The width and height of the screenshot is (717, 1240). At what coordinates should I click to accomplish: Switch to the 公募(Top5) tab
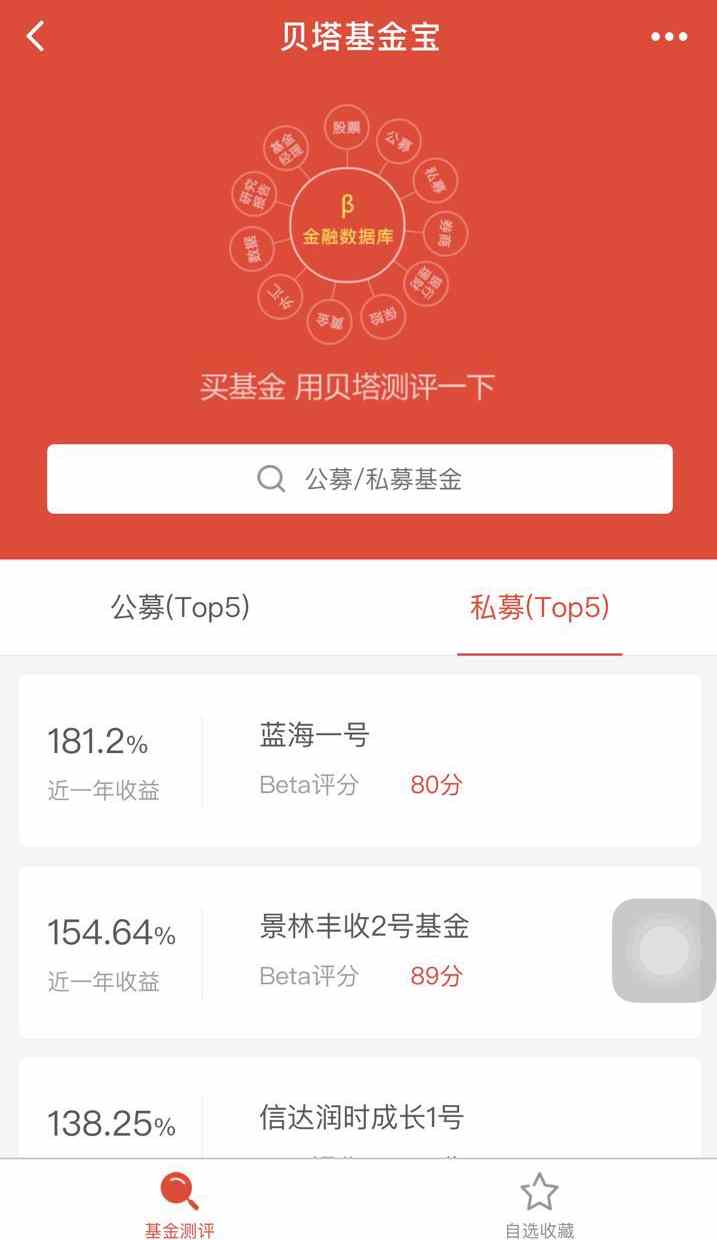point(180,607)
